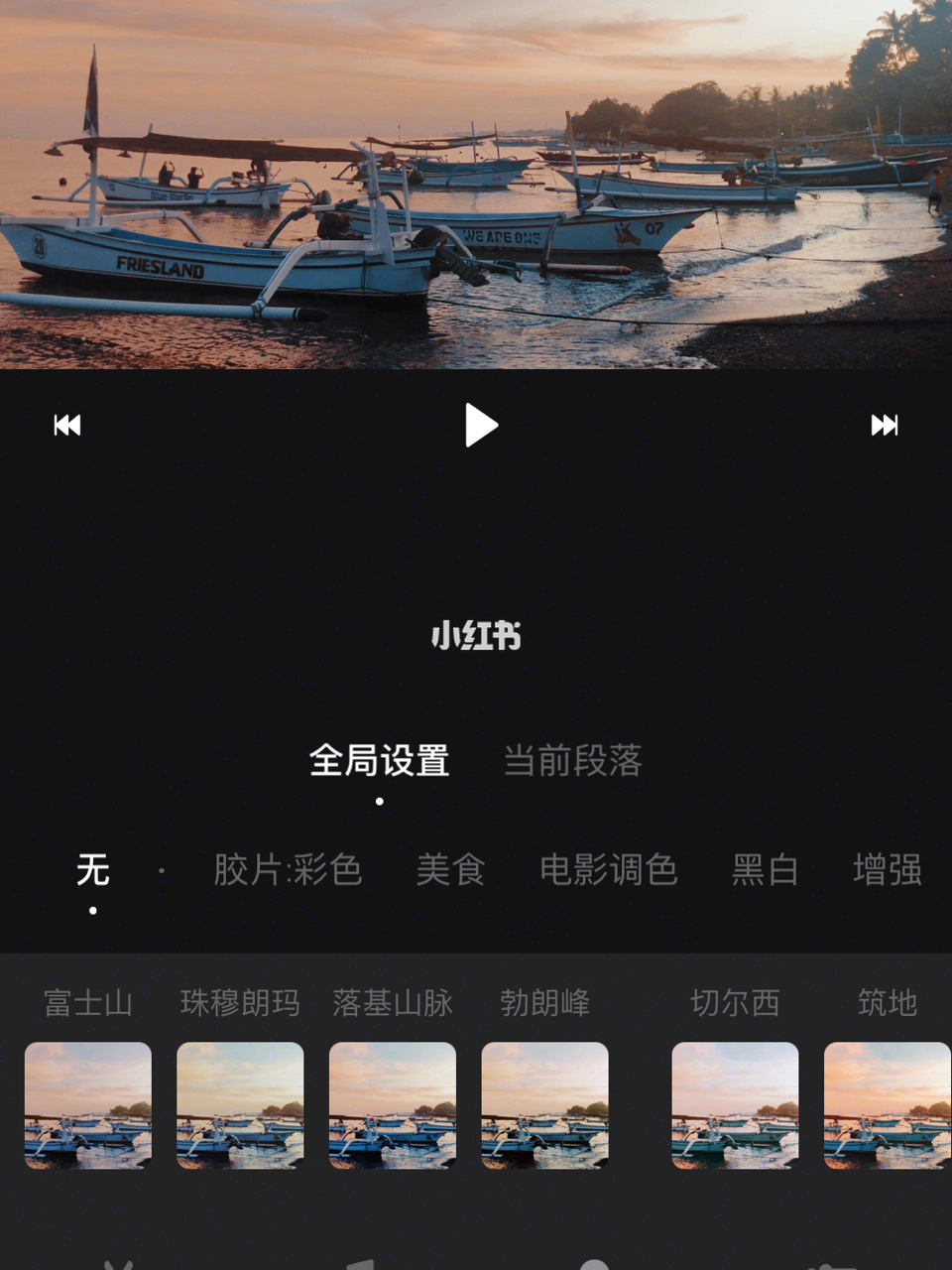
Task: Open the 胶片:彩色 filter category
Action: tap(287, 870)
